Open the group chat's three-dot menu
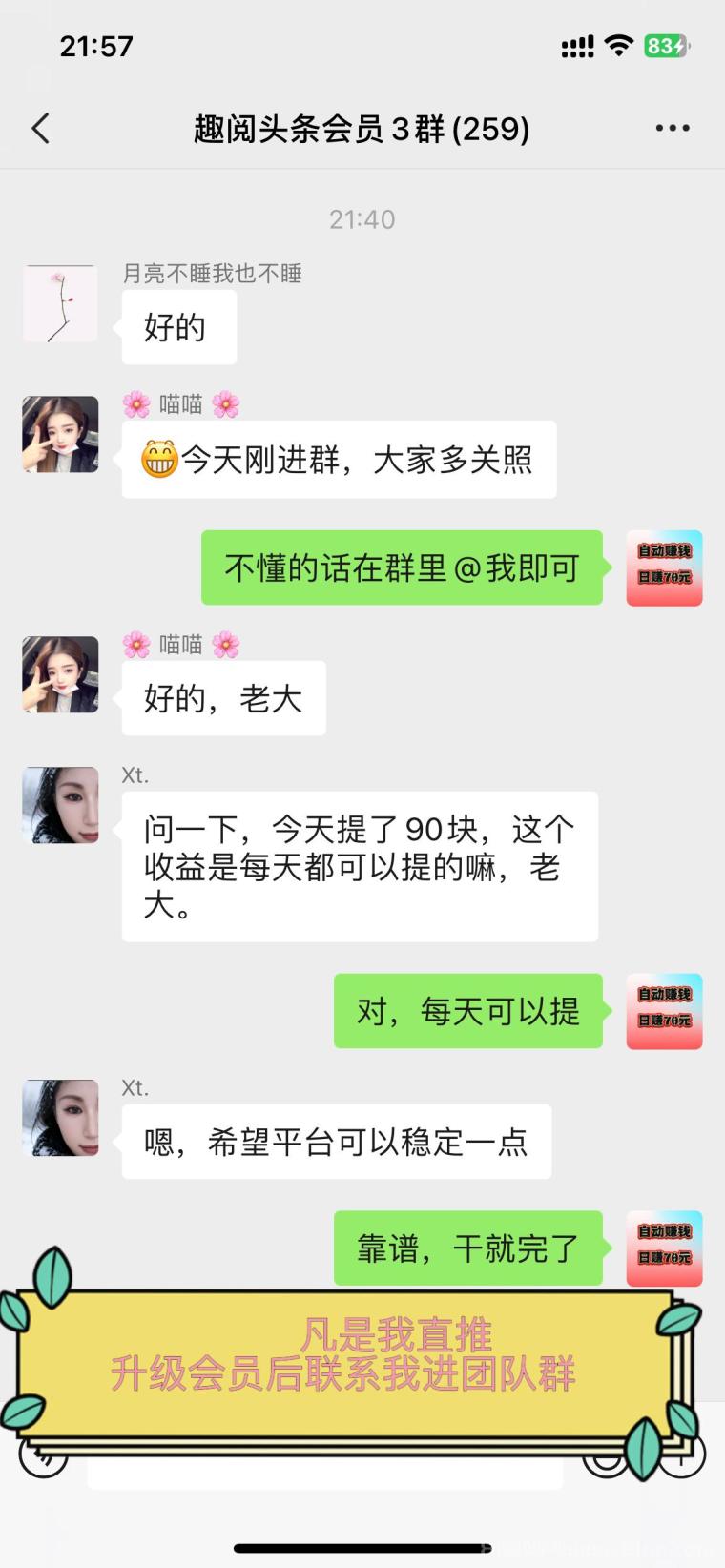Viewport: 725px width, 1568px height. (x=672, y=129)
